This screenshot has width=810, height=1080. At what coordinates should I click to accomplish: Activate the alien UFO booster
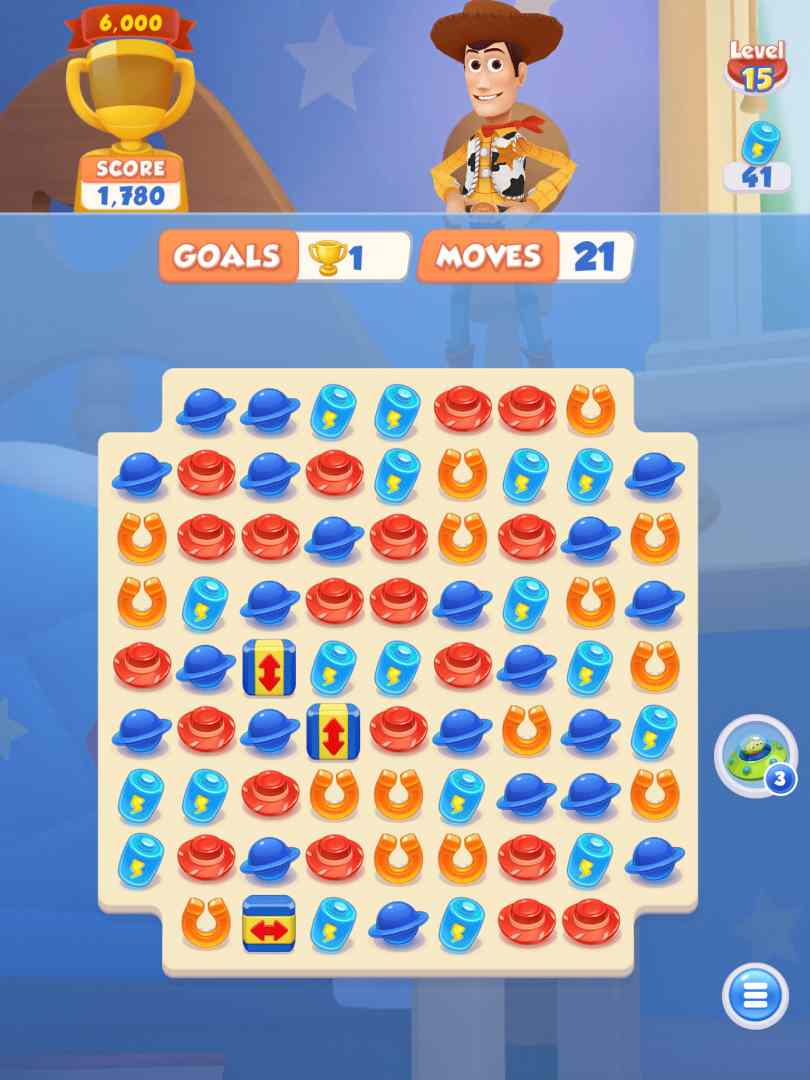pyautogui.click(x=754, y=754)
